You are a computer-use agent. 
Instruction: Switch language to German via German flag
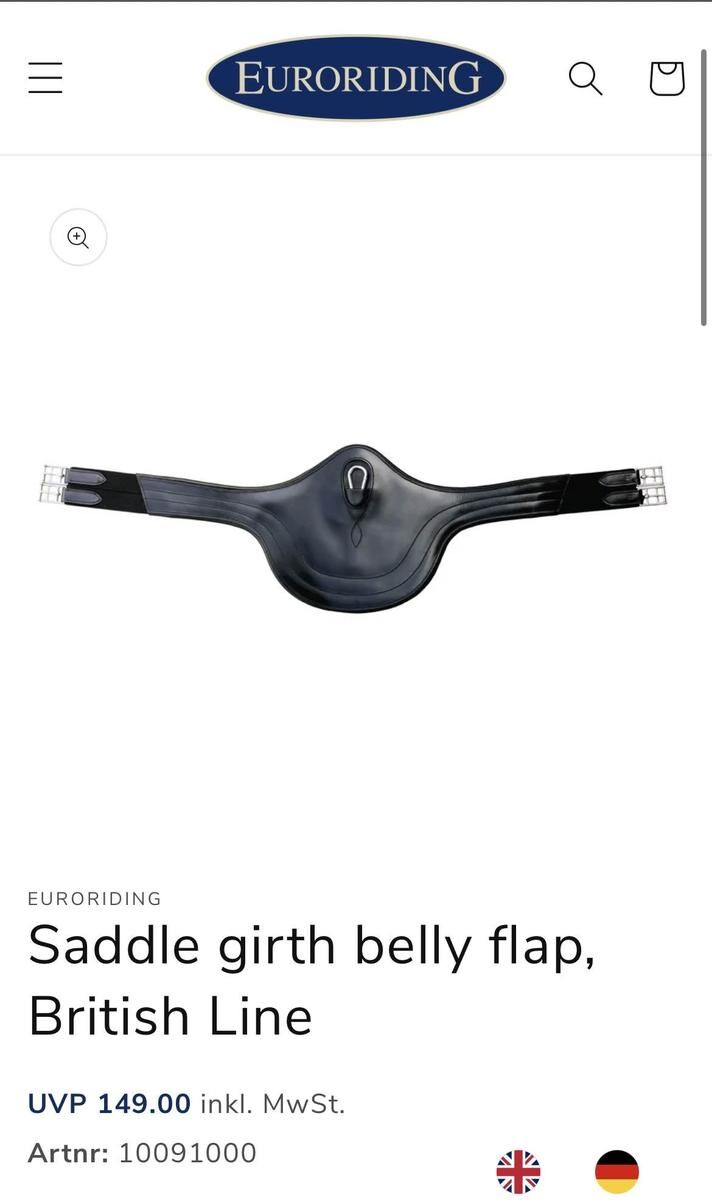pyautogui.click(x=617, y=1171)
